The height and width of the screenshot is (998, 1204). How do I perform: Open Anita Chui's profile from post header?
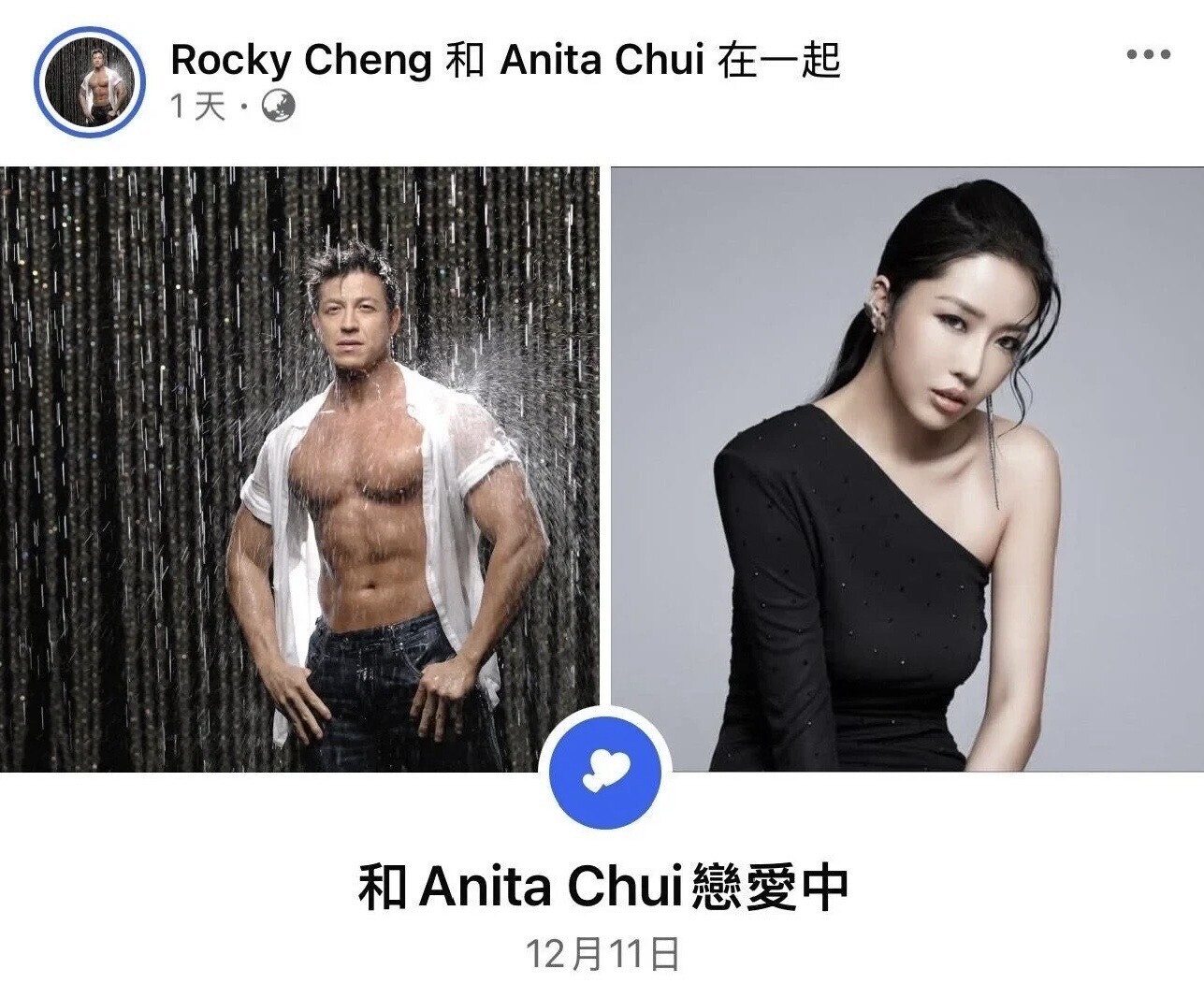[x=602, y=62]
